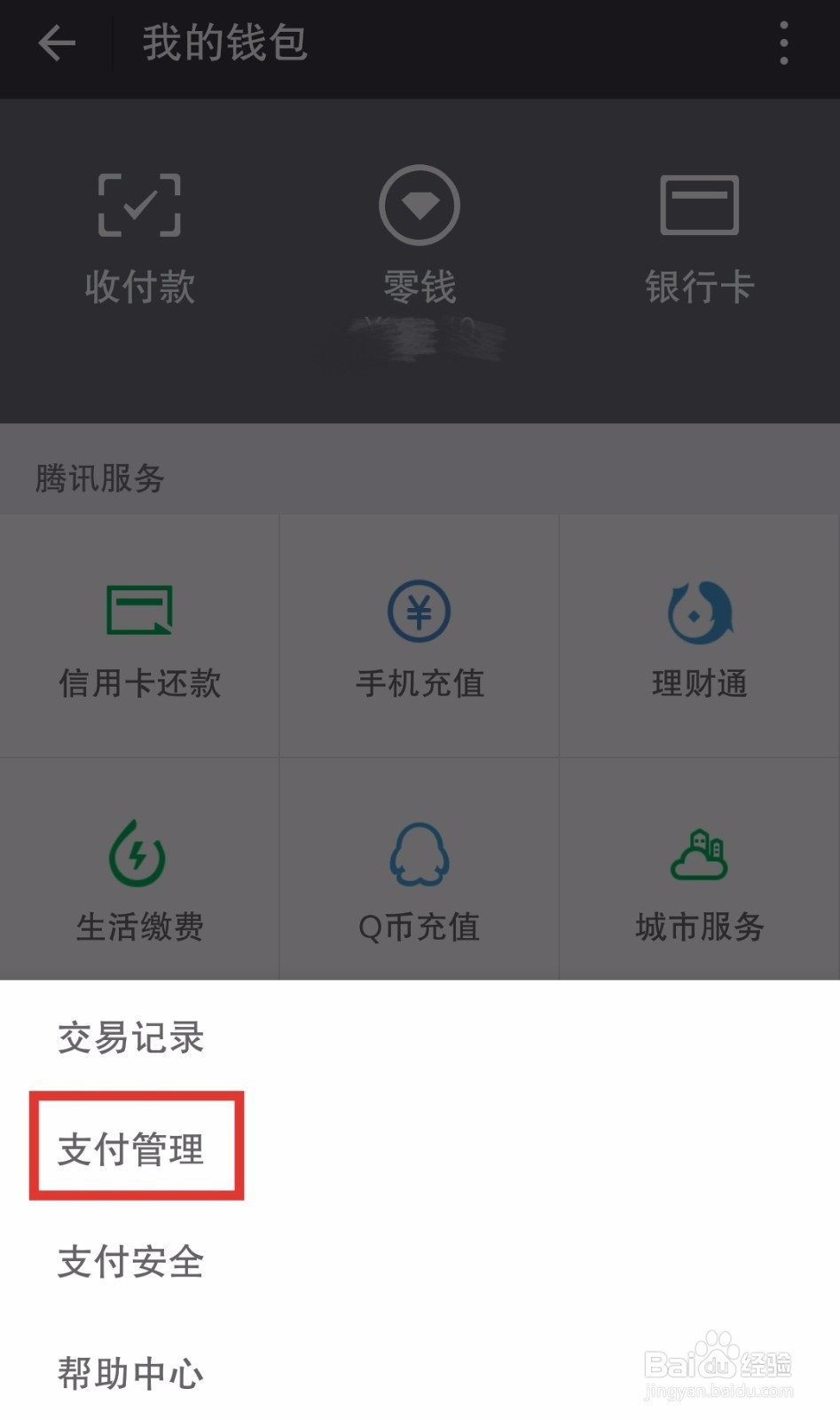Open the 帮助中心 help center
Viewport: 840px width, 1420px height.
click(130, 1371)
